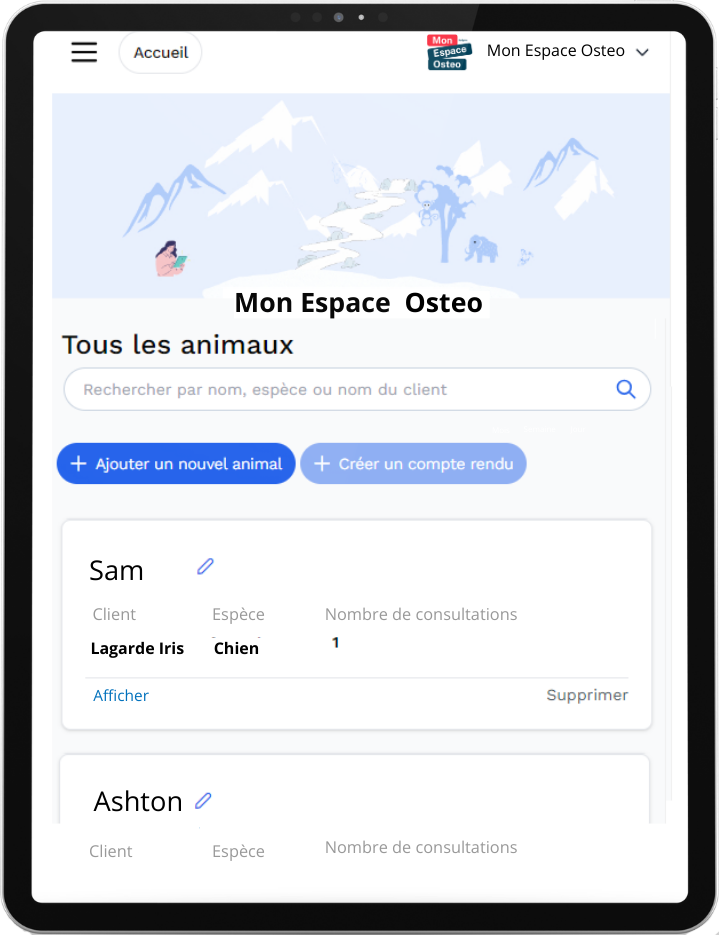Focus the animal search field
Screen dimensions: 719x935
pyautogui.click(x=340, y=390)
